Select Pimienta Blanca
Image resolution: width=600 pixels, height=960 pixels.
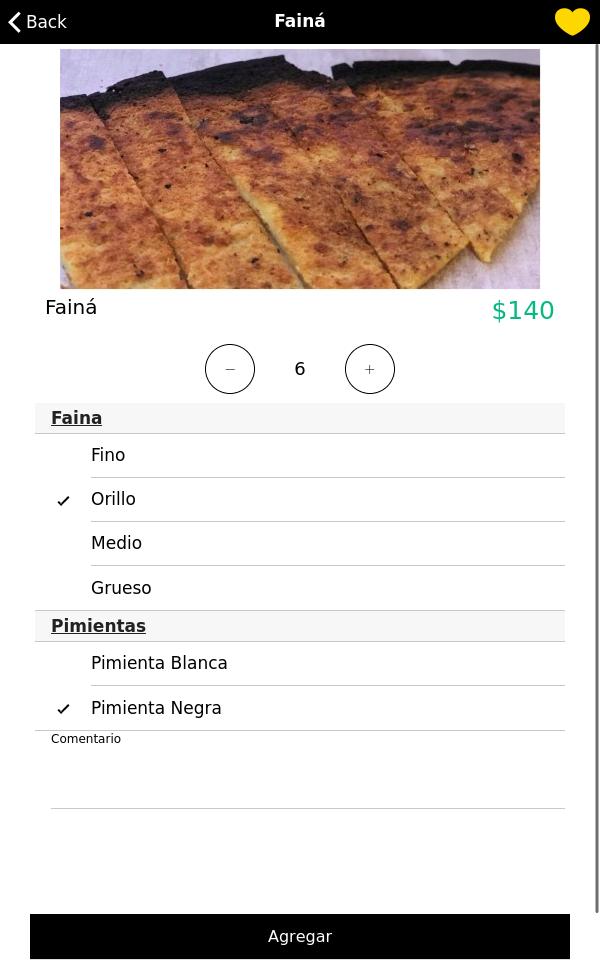pyautogui.click(x=300, y=664)
